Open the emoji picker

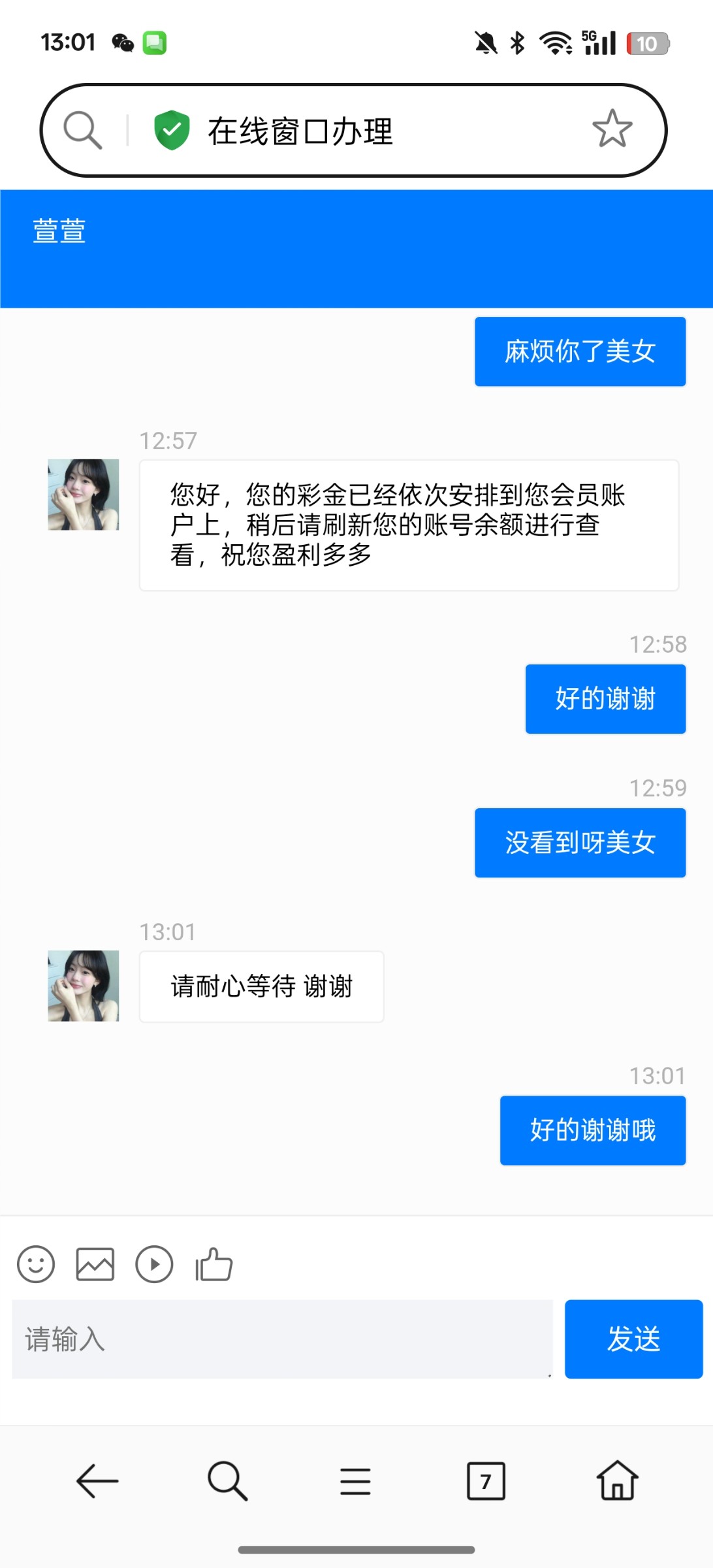(36, 1264)
